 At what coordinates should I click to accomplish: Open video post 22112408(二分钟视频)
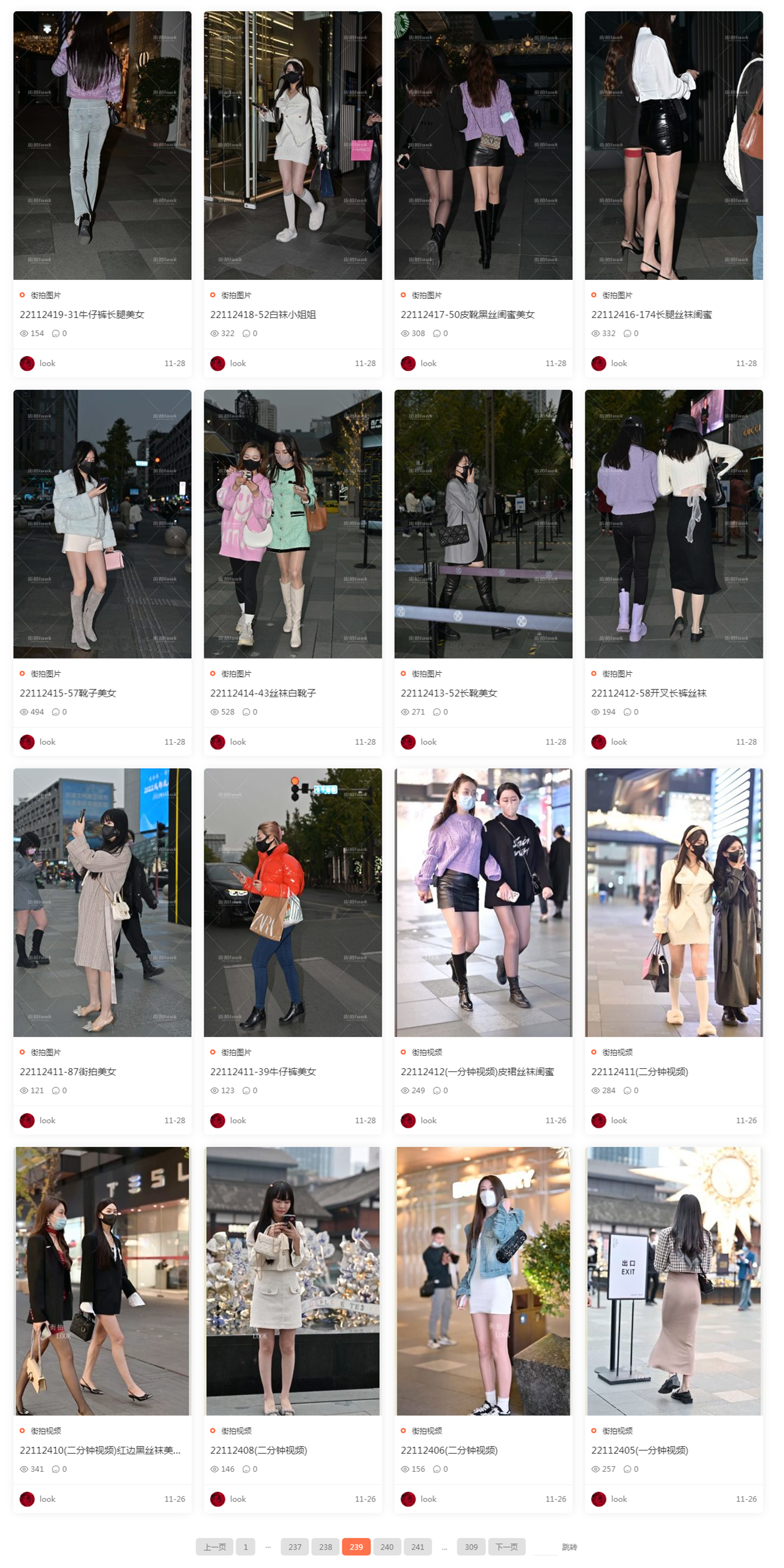259,1450
